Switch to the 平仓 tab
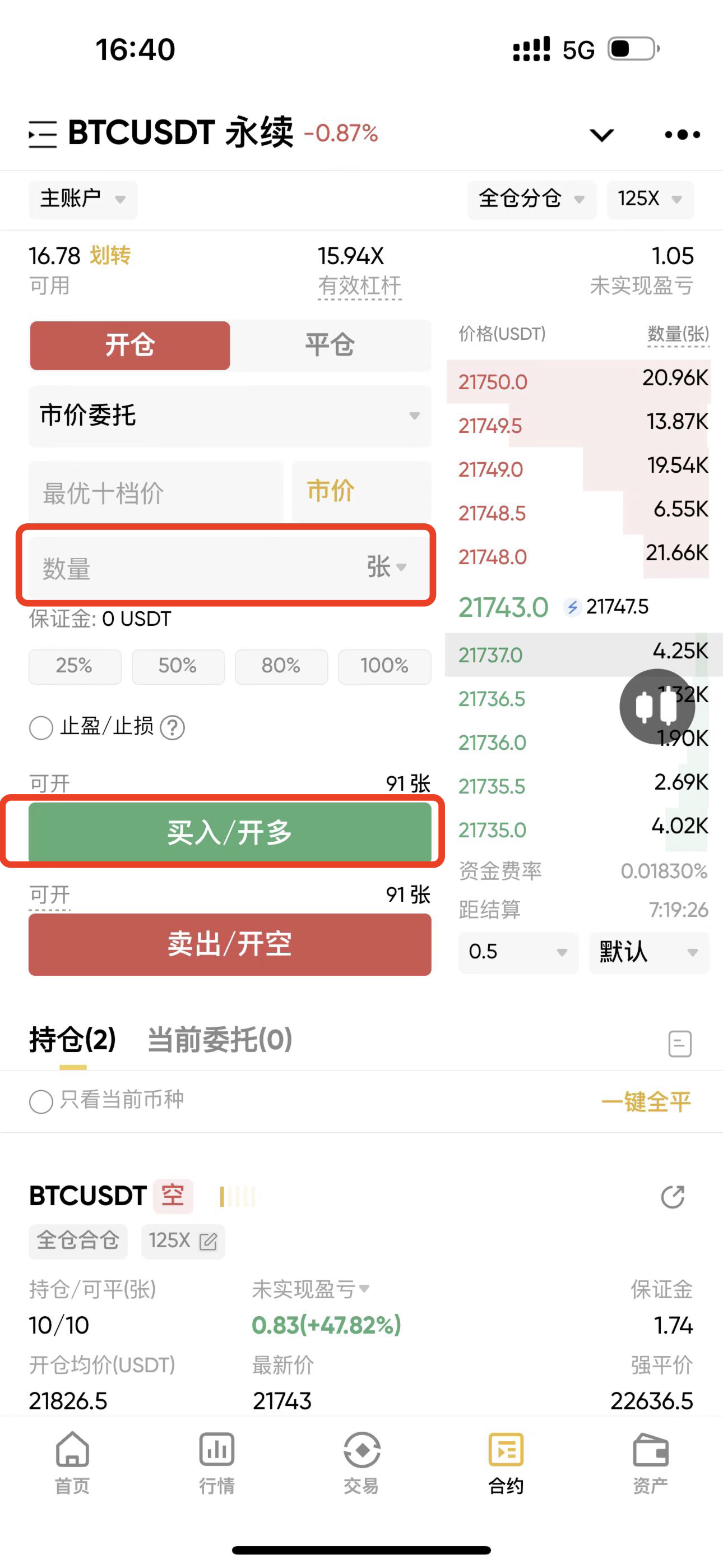The image size is (723, 1568). 329,345
